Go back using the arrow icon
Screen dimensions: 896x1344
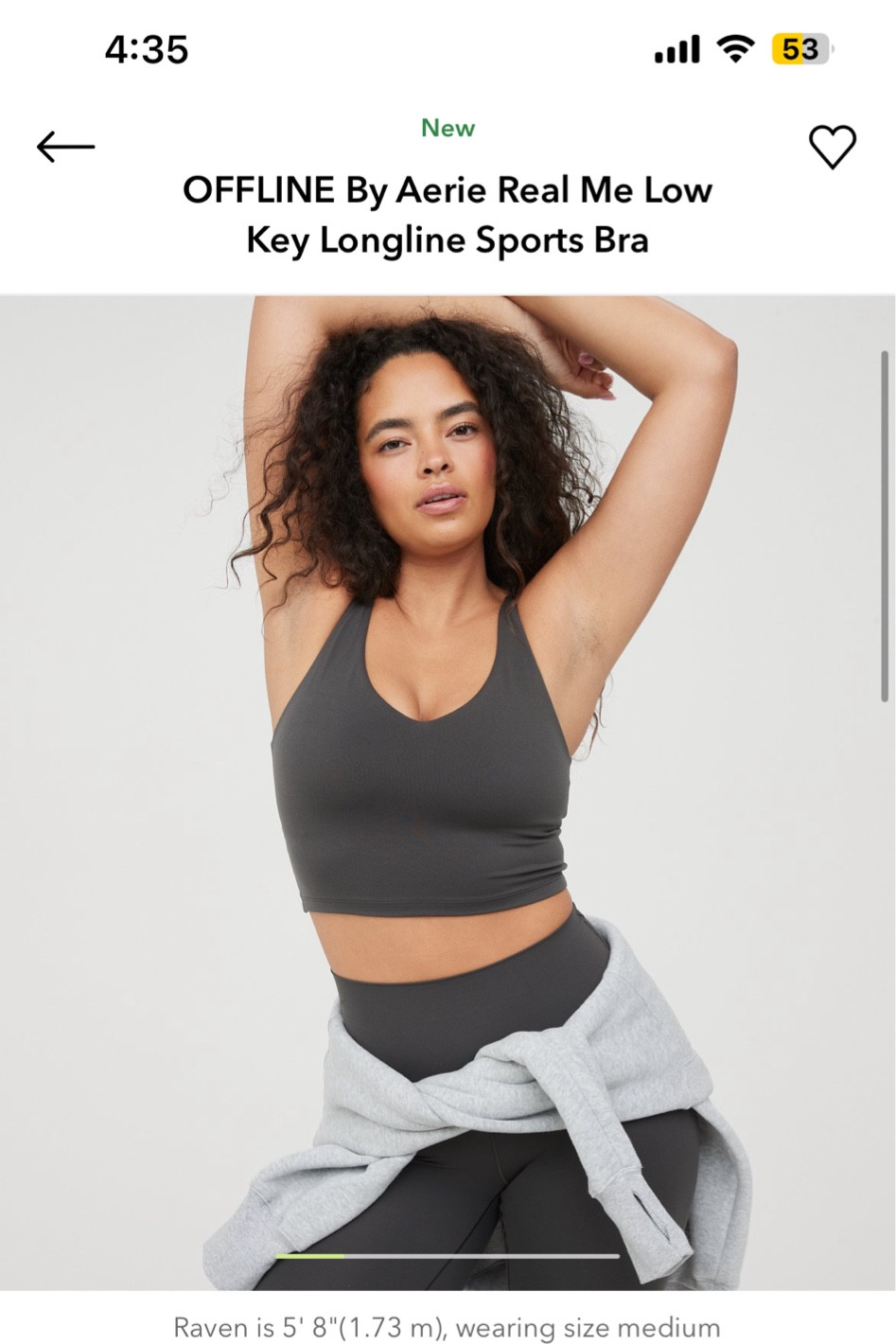coord(65,147)
